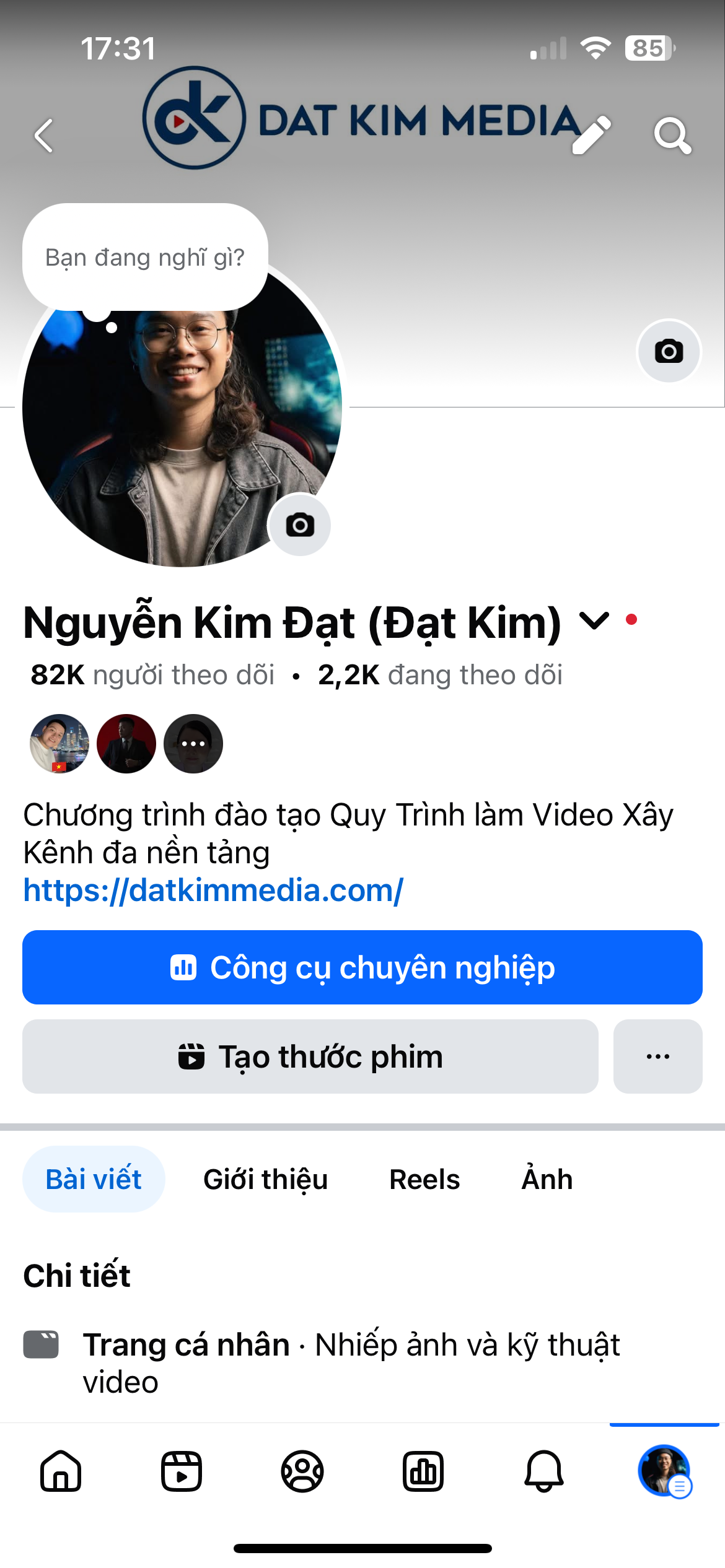This screenshot has height=1568, width=725.
Task: Open the video tab in bottom bar
Action: click(182, 1471)
